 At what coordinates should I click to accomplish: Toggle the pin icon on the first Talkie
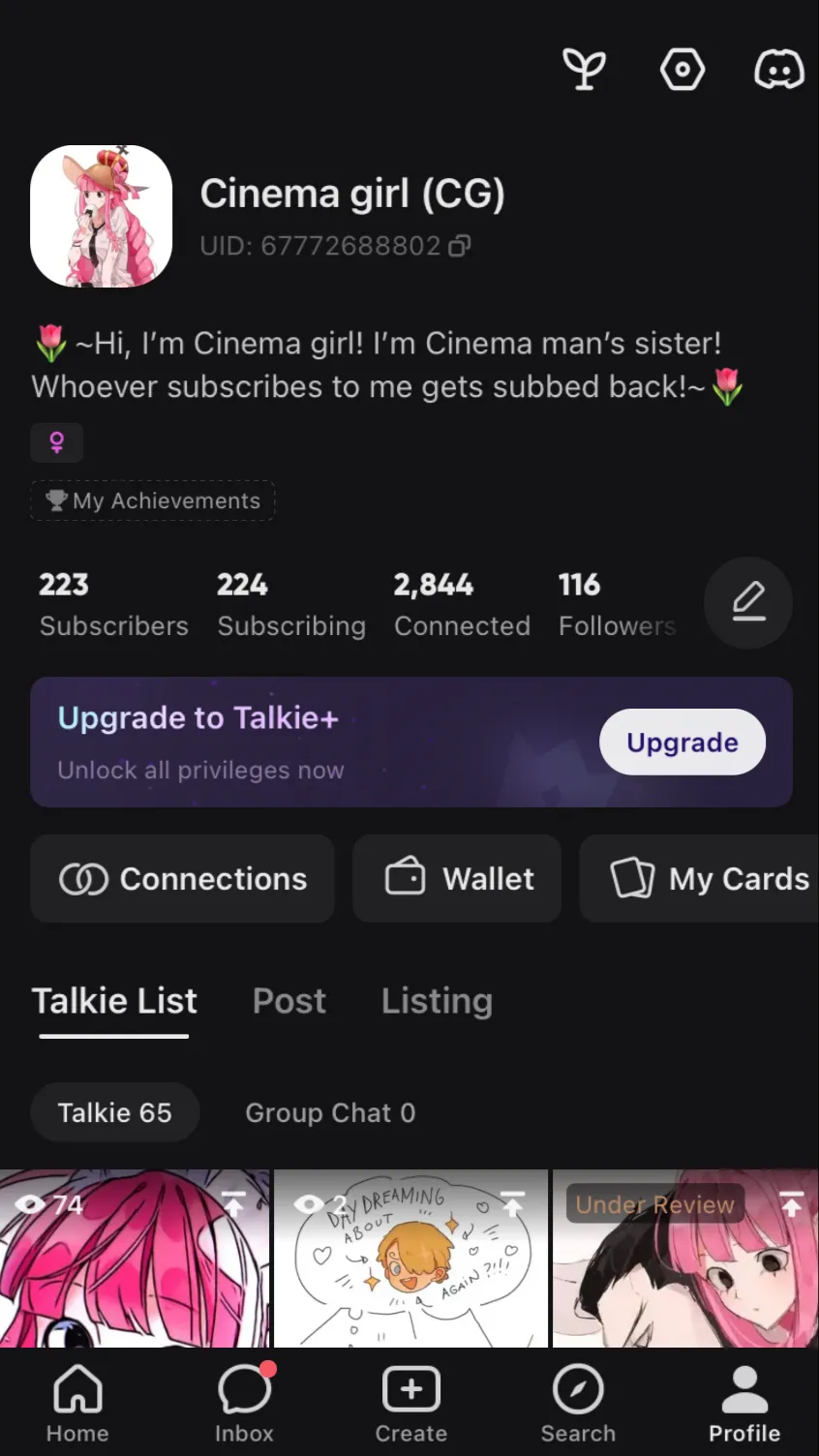233,1203
